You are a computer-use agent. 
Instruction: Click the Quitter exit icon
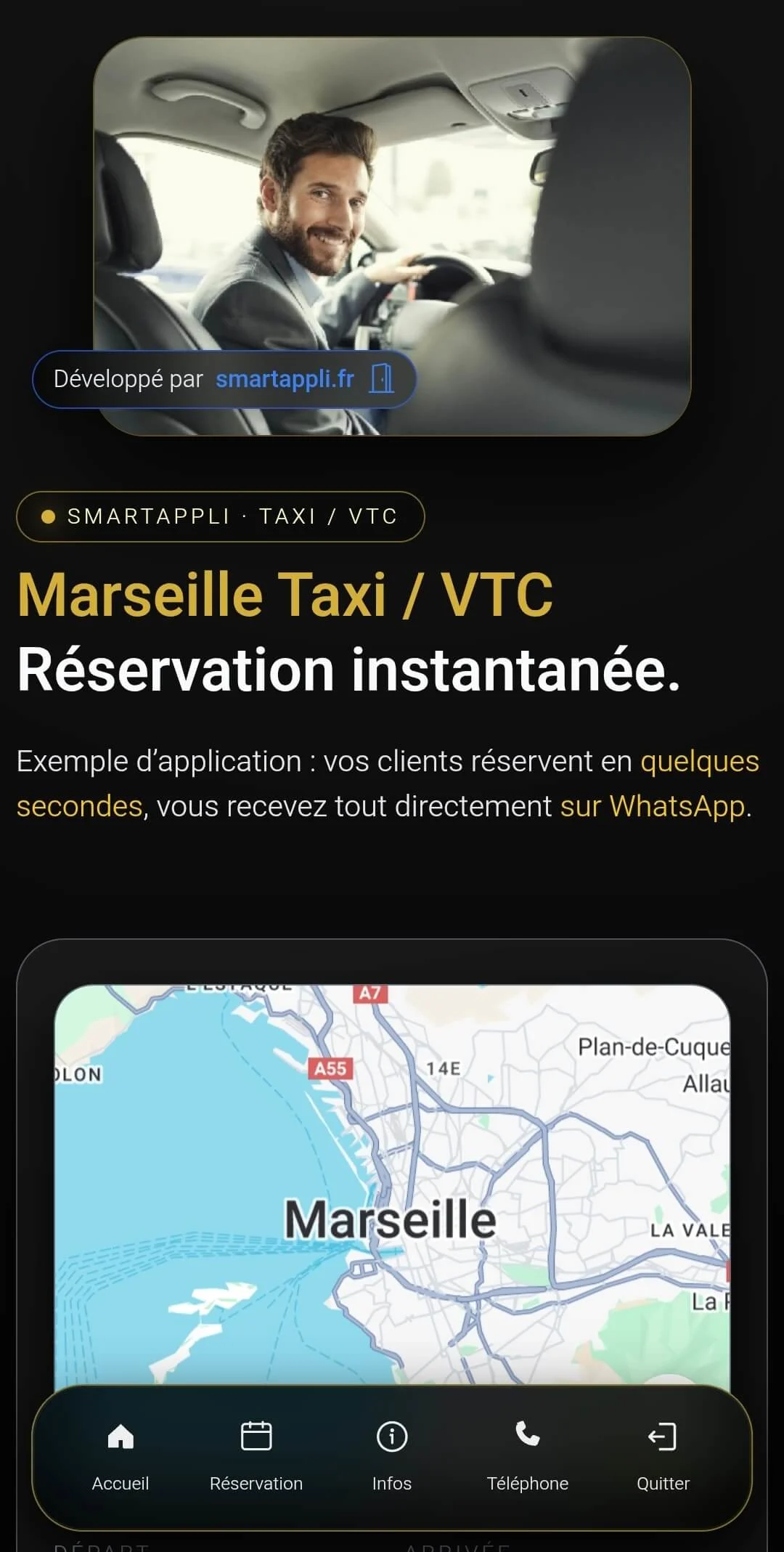(x=663, y=1437)
